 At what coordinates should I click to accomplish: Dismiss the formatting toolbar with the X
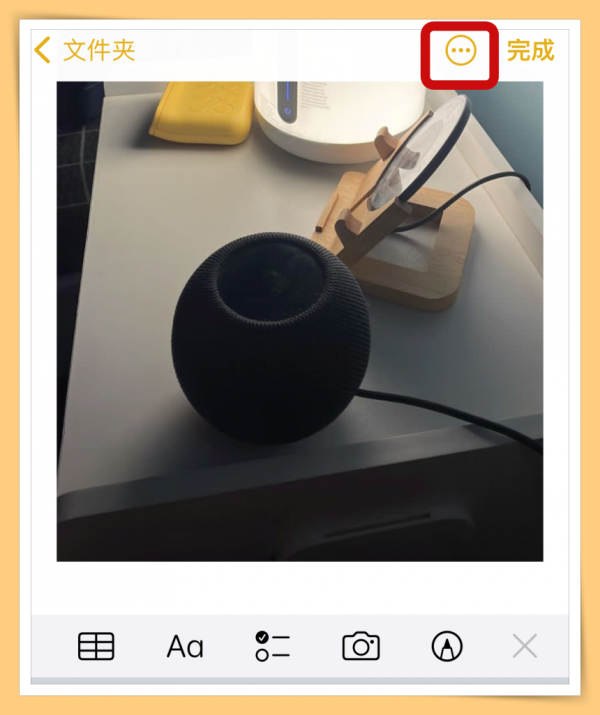(x=525, y=646)
